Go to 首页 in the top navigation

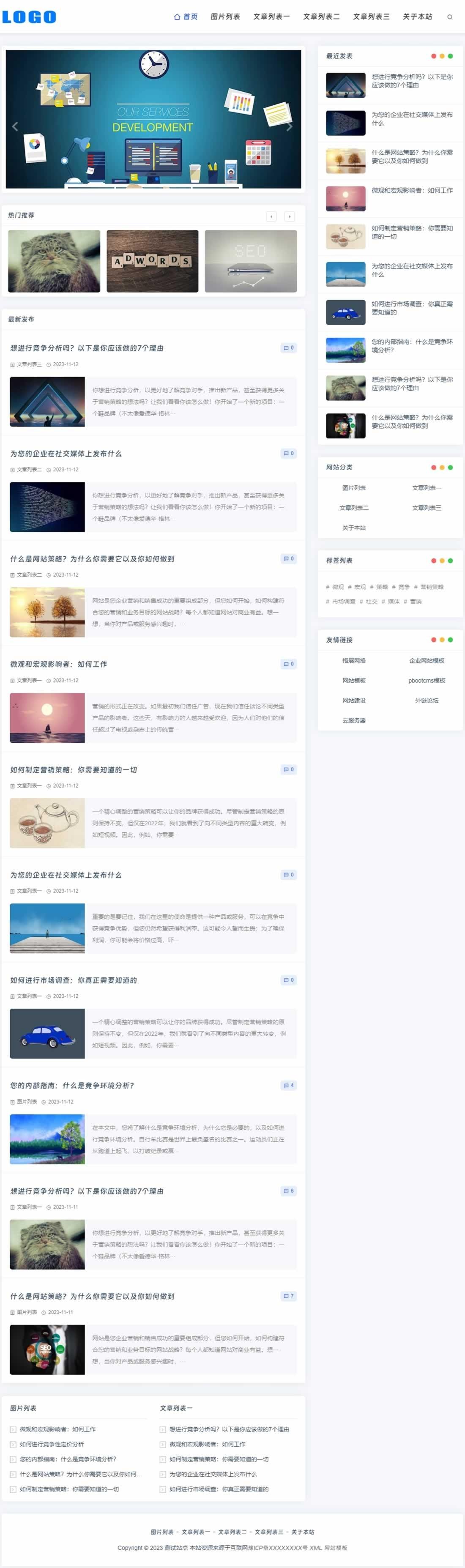[x=186, y=17]
